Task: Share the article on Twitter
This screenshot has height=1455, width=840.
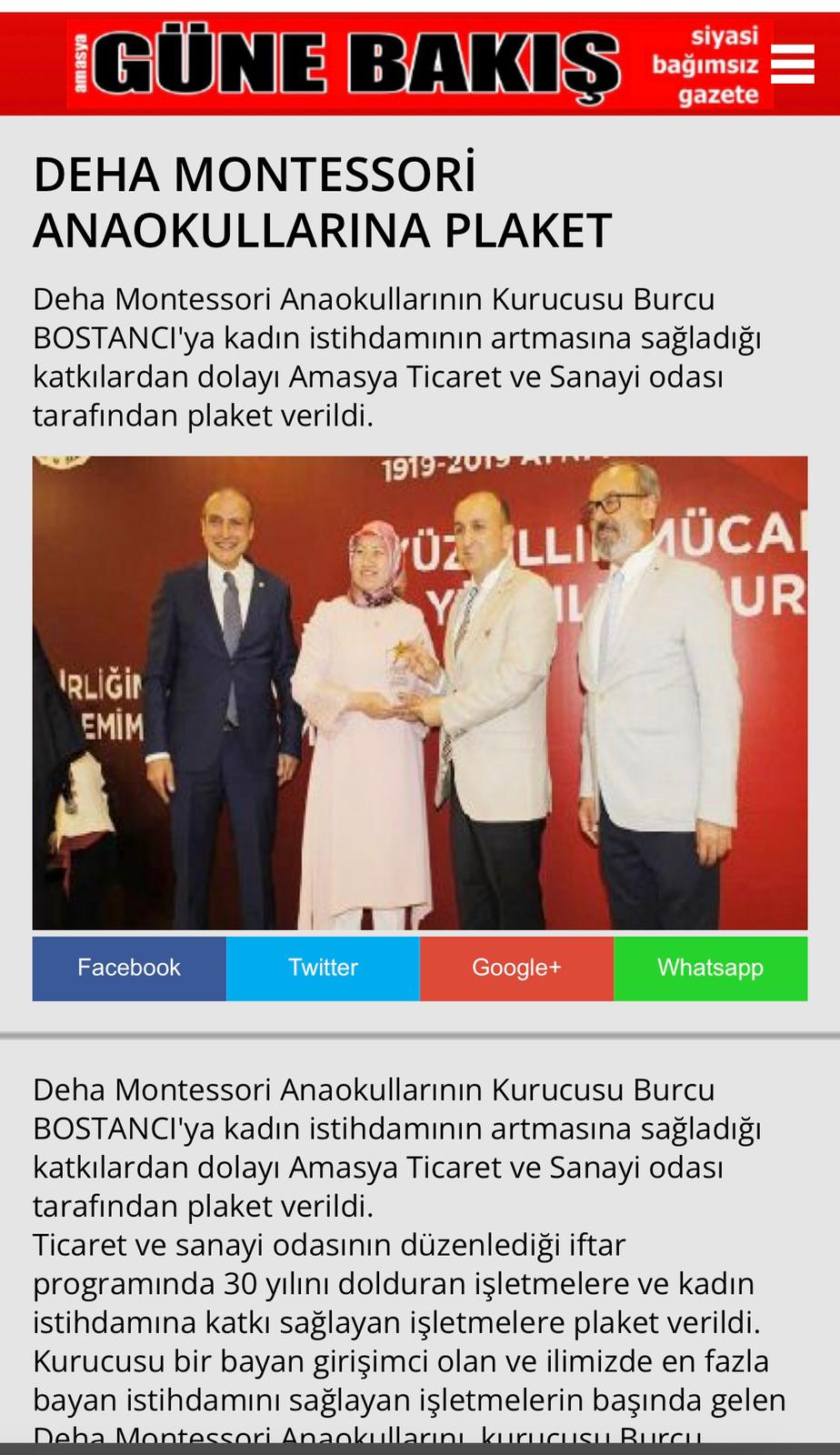Action: pyautogui.click(x=323, y=968)
